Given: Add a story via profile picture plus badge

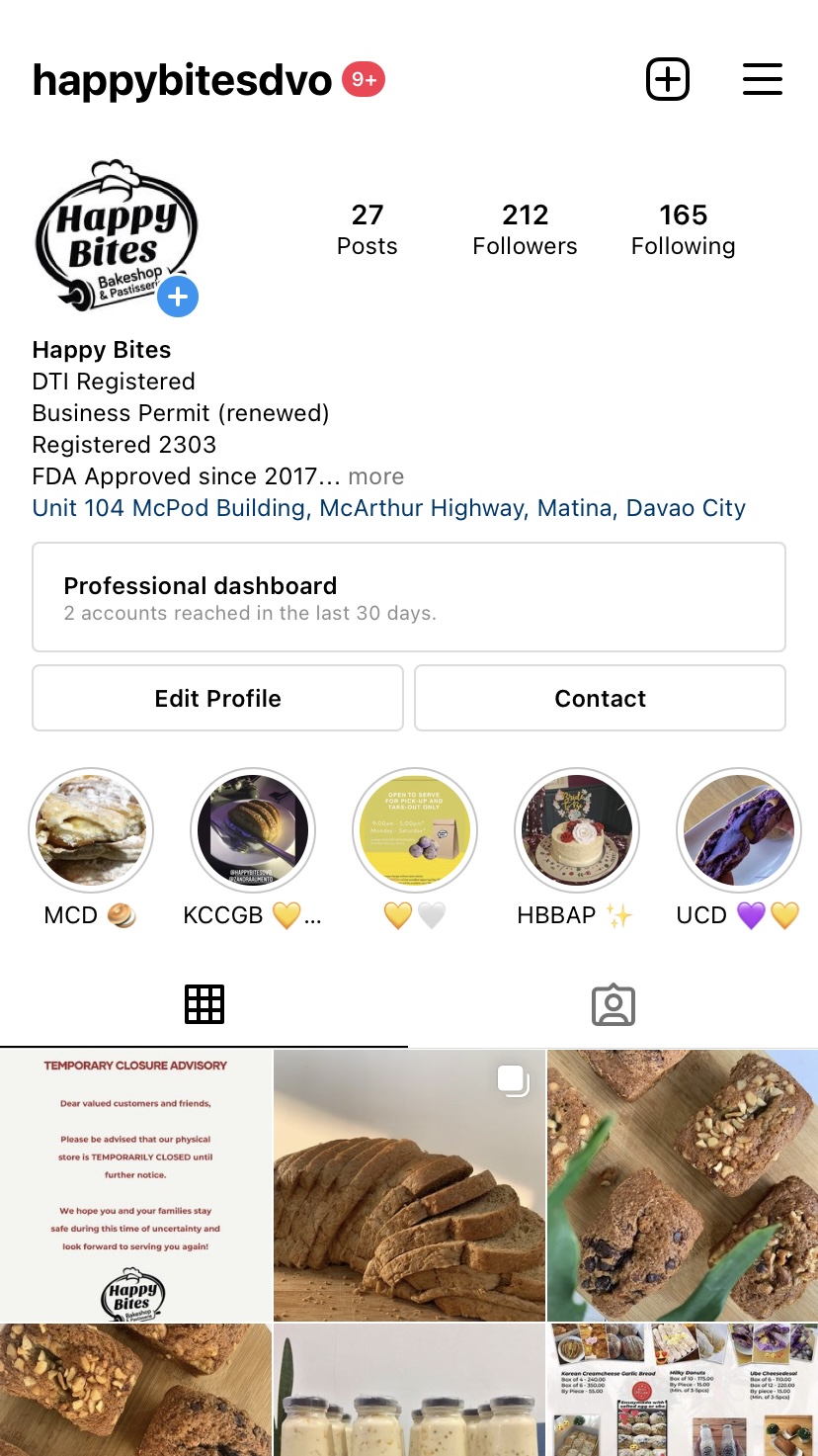Looking at the screenshot, I should point(178,297).
